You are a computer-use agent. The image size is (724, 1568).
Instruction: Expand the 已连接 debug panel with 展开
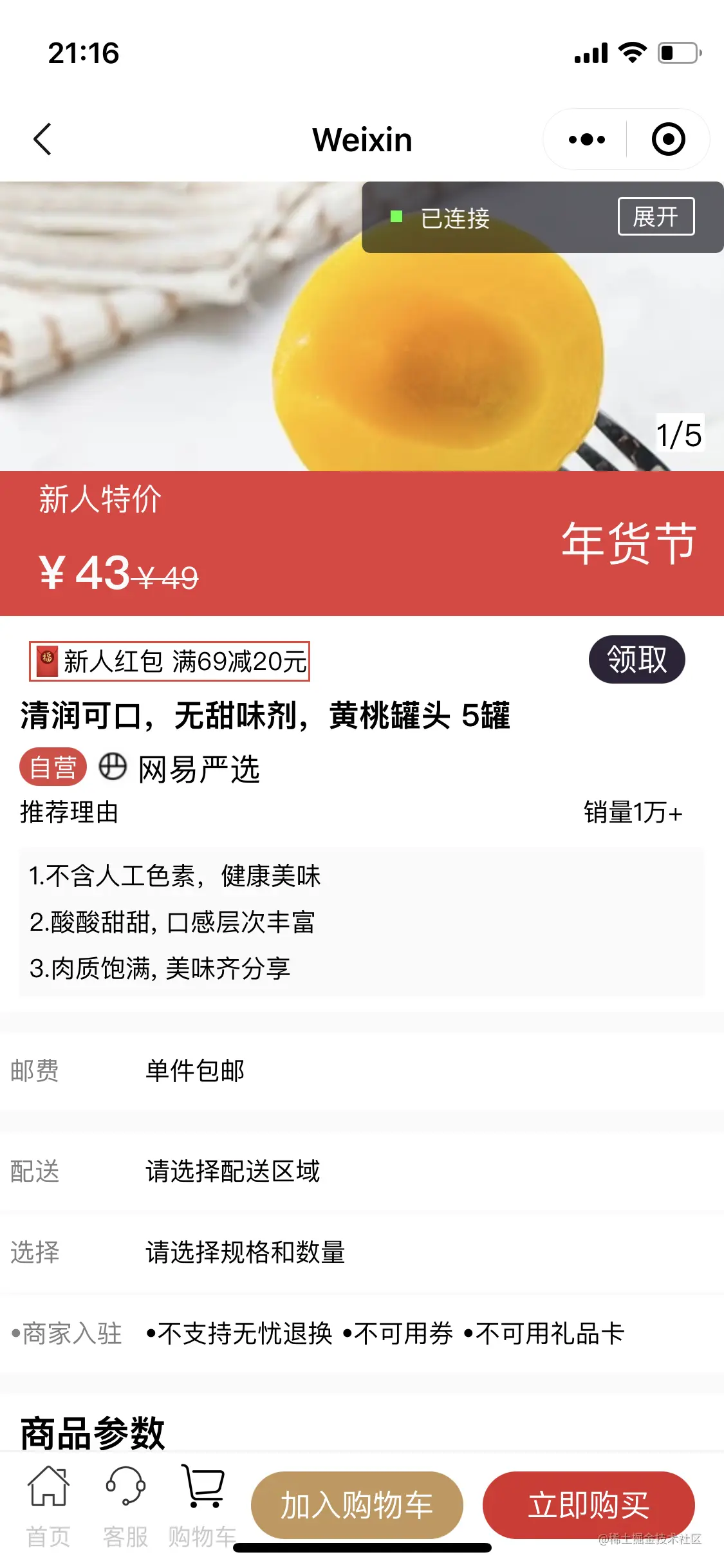point(656,217)
